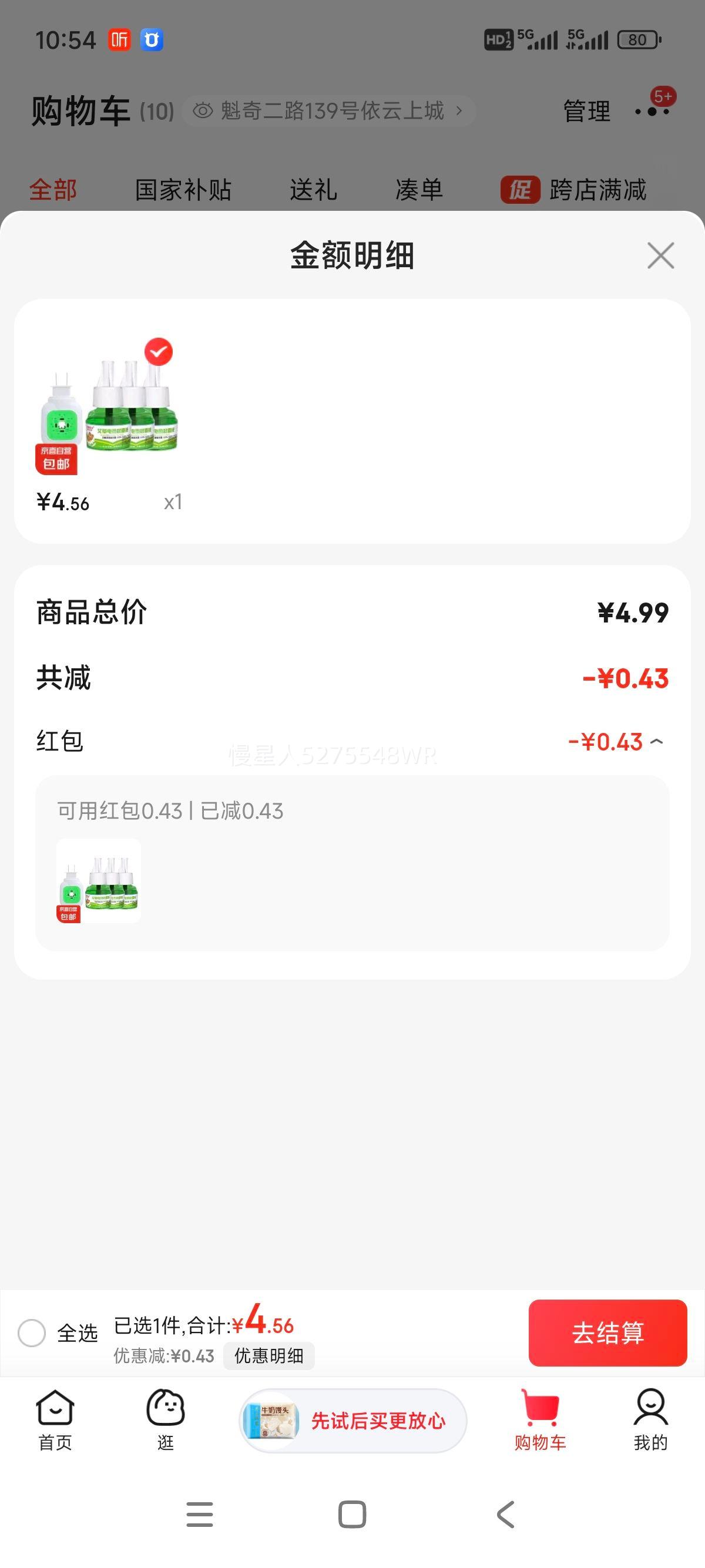
Task: Open the 先试后买更放心 banner
Action: 352,1421
